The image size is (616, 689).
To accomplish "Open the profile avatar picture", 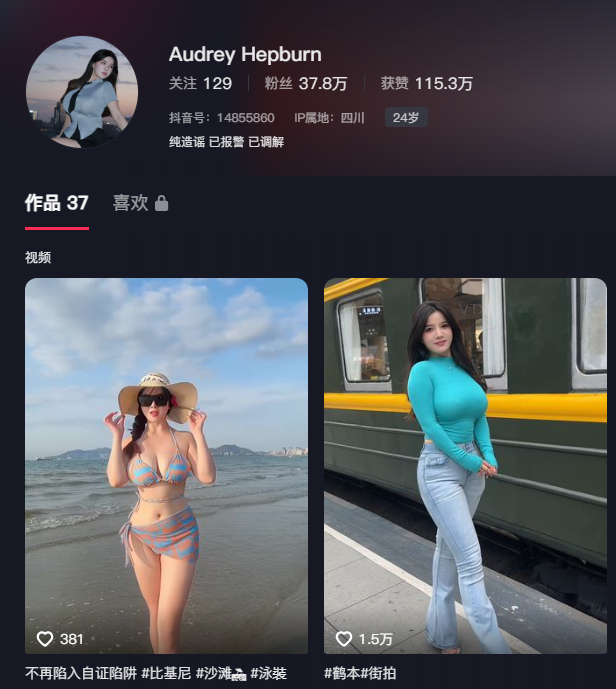I will pyautogui.click(x=81, y=92).
